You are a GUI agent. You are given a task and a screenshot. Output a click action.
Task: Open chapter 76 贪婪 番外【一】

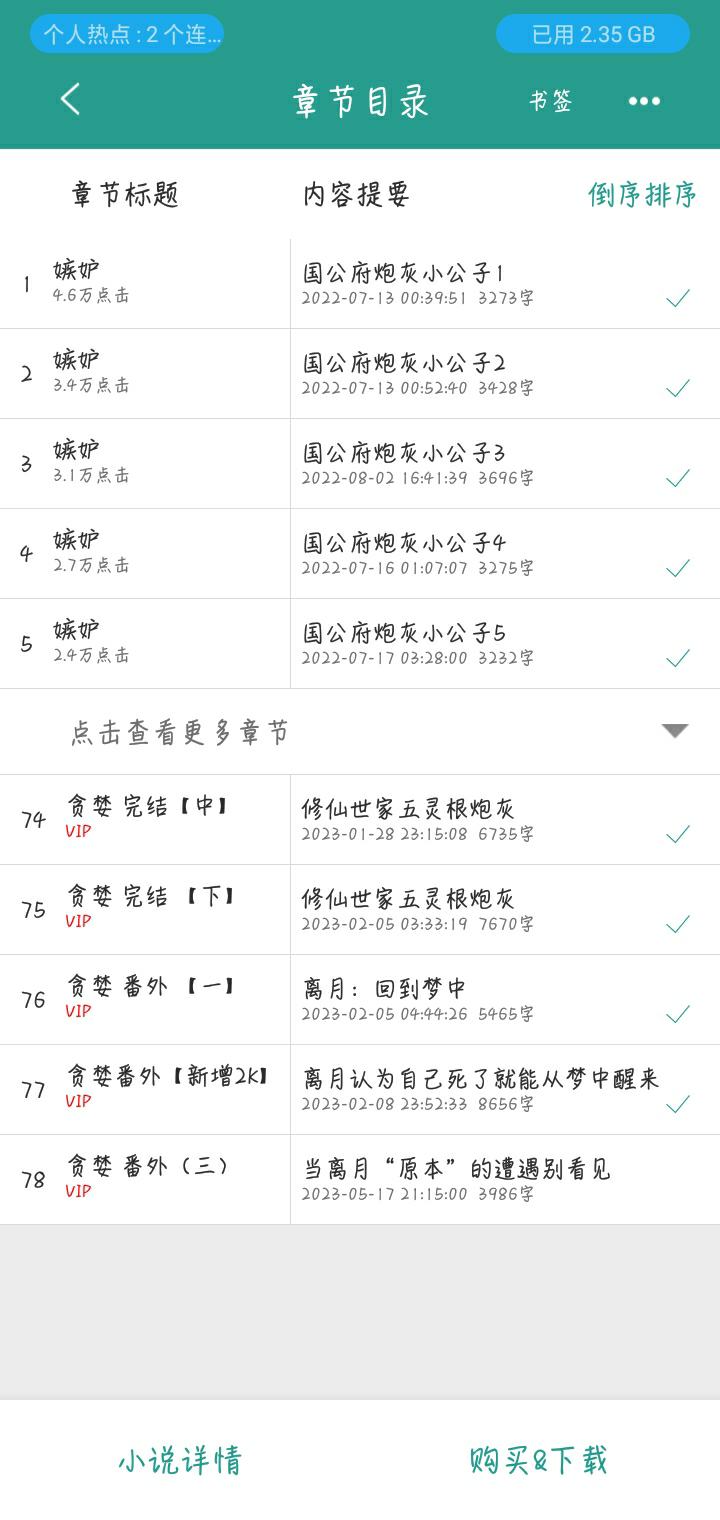(360, 1000)
